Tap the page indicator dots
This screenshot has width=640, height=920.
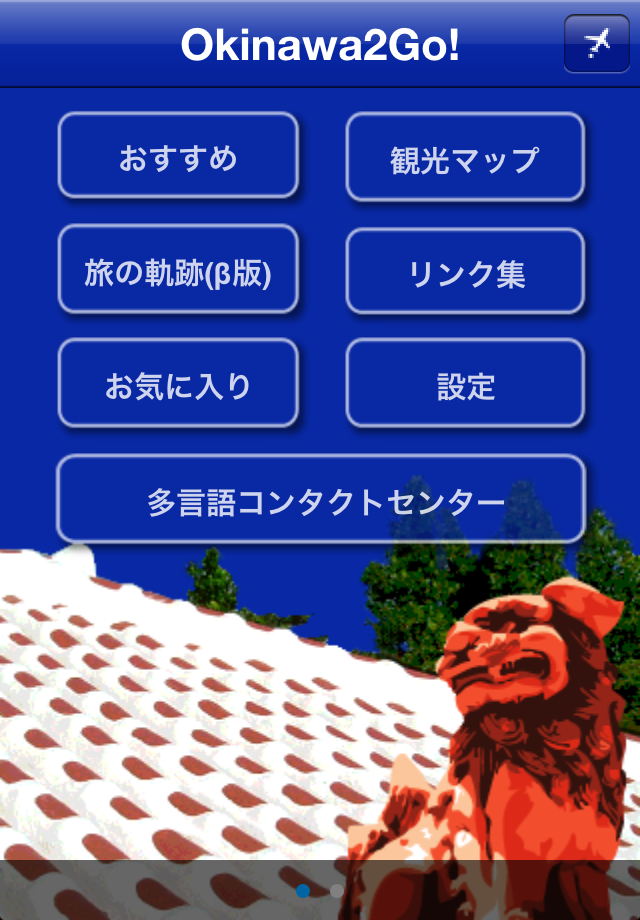click(320, 890)
